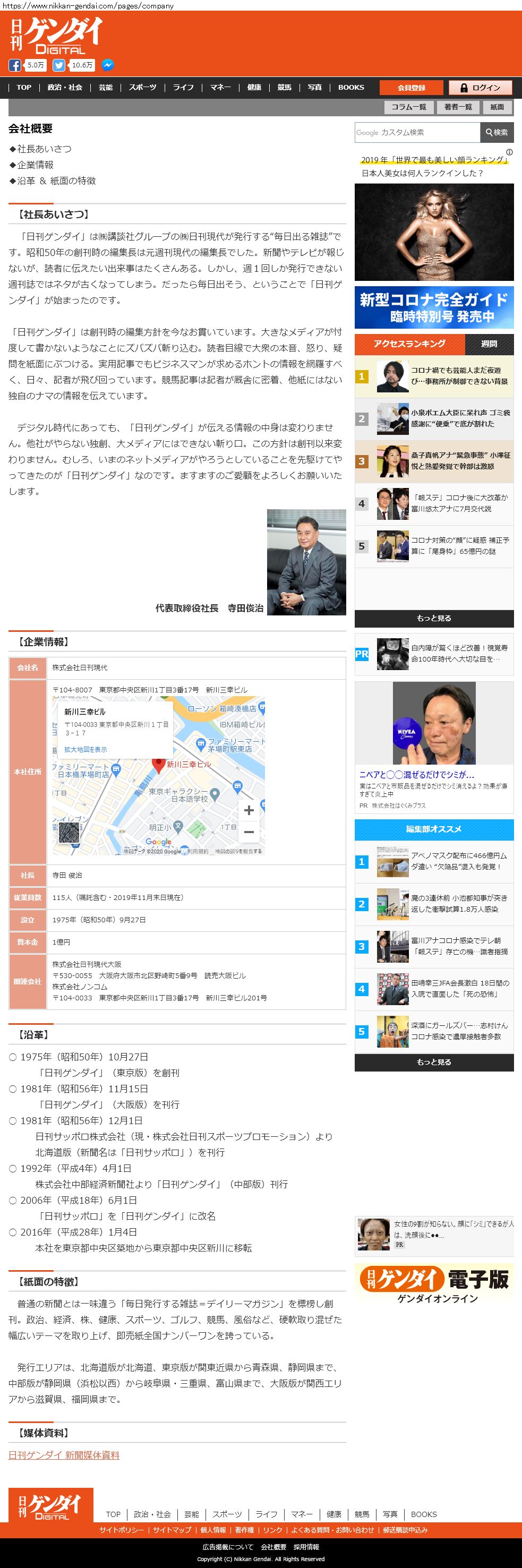The width and height of the screenshot is (522, 1568).
Task: Open 政治・社会 in the top navigation
Action: point(65,88)
